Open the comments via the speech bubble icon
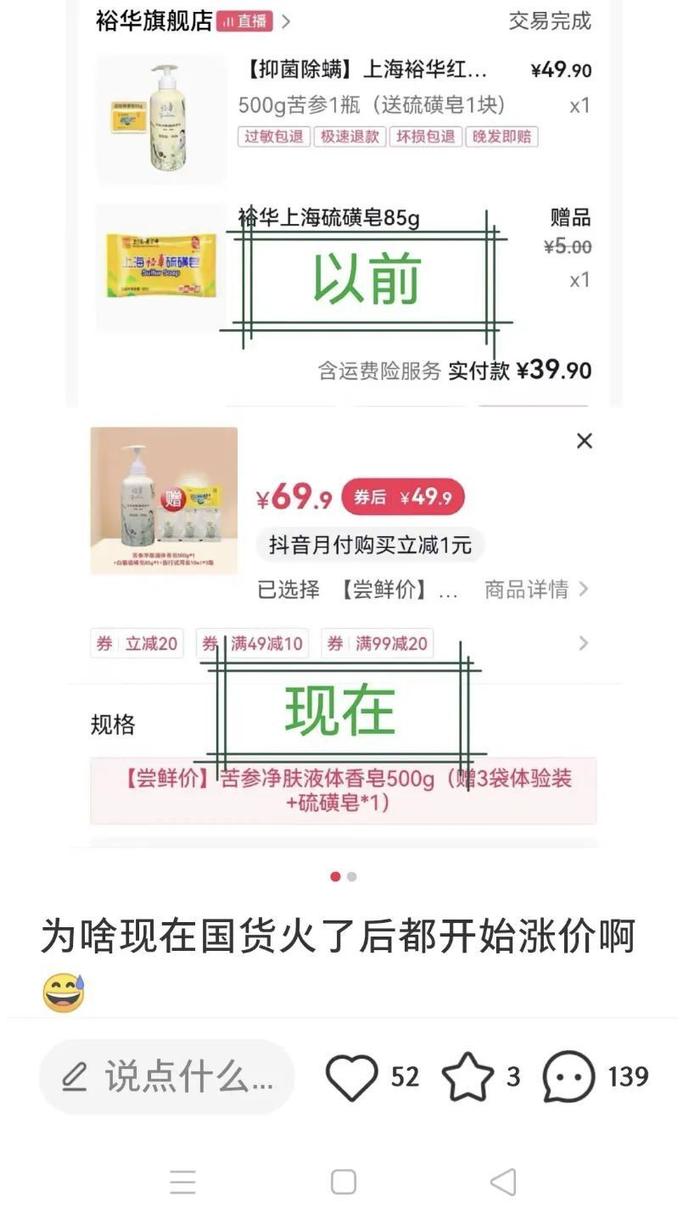The image size is (700, 1208). [569, 1077]
